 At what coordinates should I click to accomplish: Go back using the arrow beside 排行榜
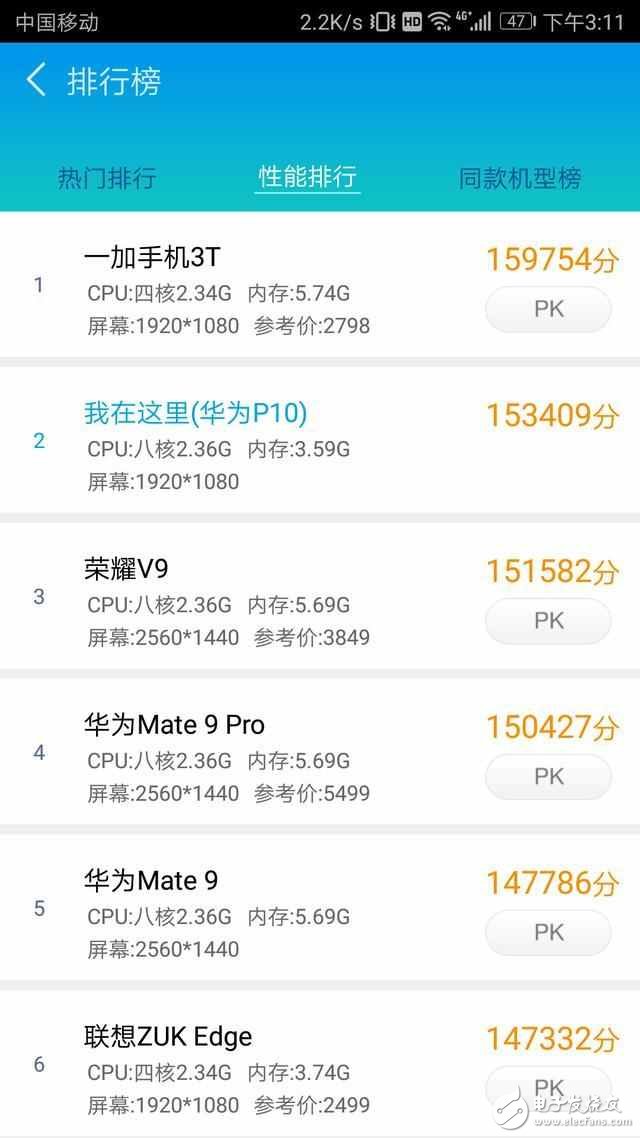click(37, 80)
